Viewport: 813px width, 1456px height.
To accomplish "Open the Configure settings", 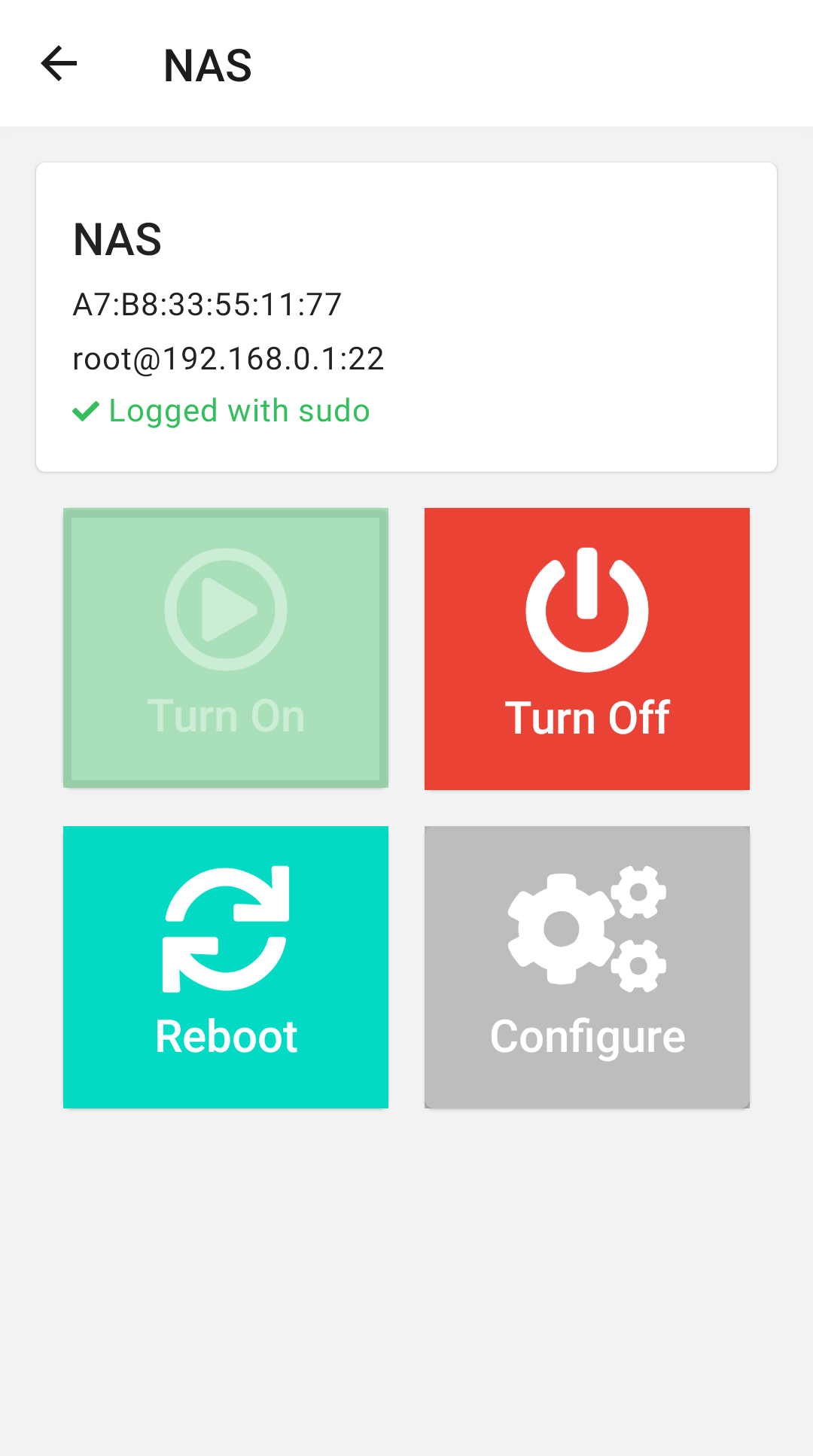I will tap(586, 966).
